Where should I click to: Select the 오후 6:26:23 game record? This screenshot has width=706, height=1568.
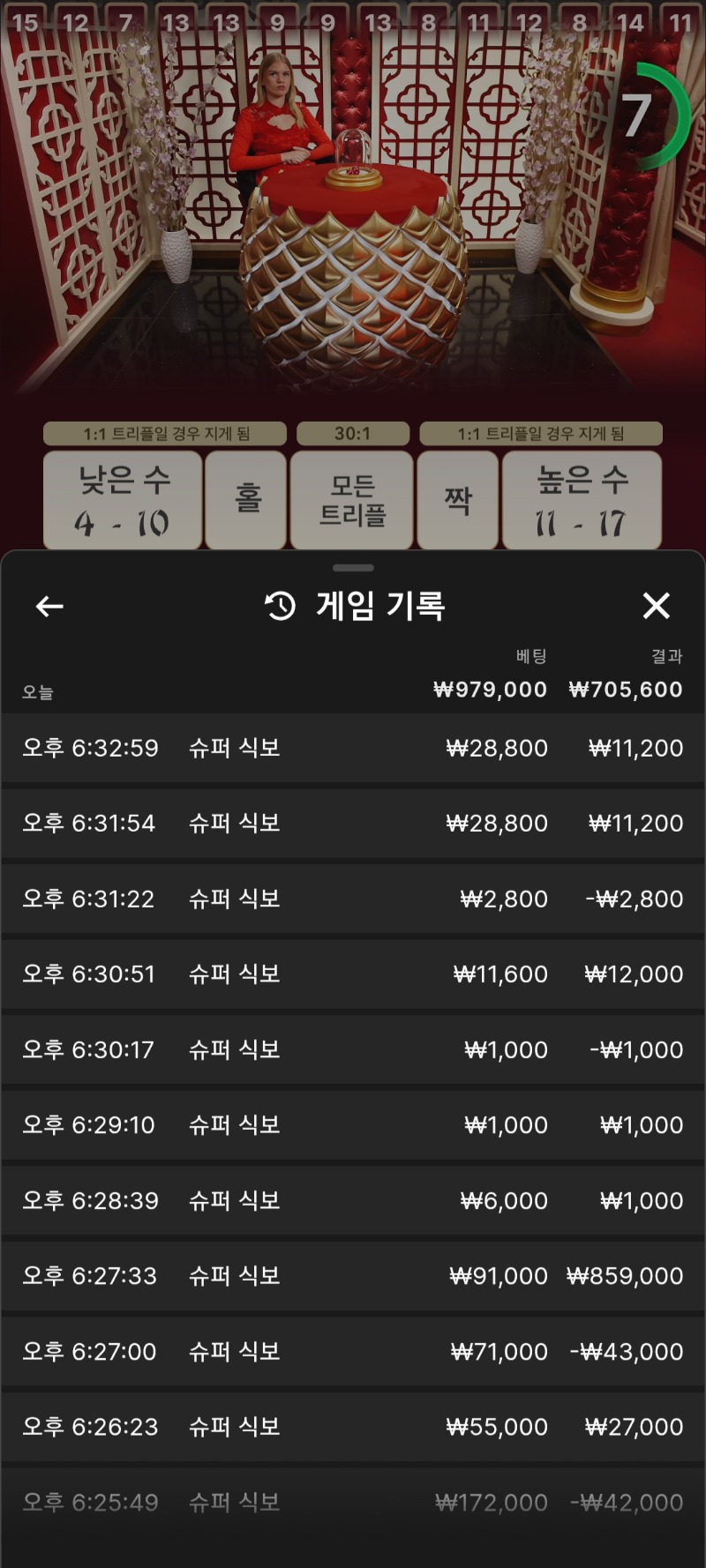353,1426
